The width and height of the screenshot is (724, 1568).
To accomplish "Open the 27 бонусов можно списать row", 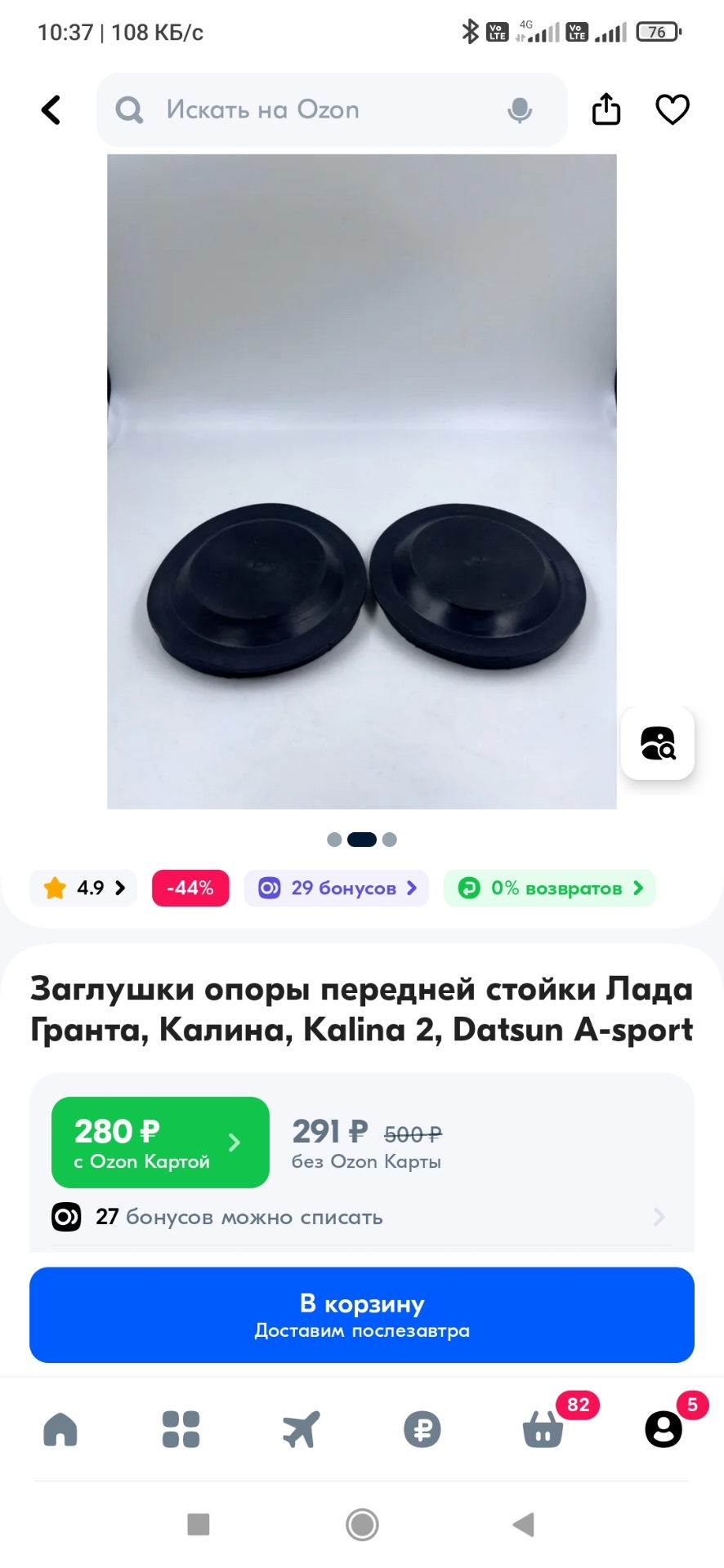I will tap(360, 1217).
